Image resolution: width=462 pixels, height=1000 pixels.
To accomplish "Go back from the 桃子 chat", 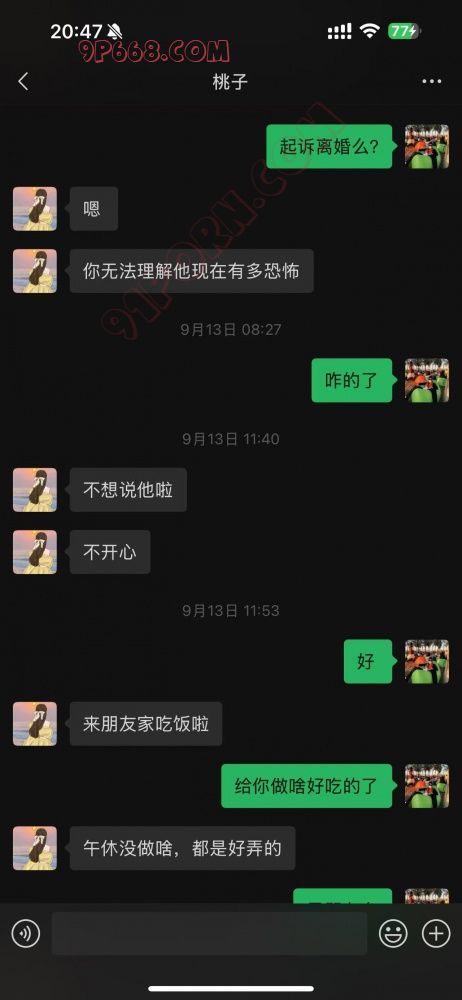I will [x=24, y=81].
